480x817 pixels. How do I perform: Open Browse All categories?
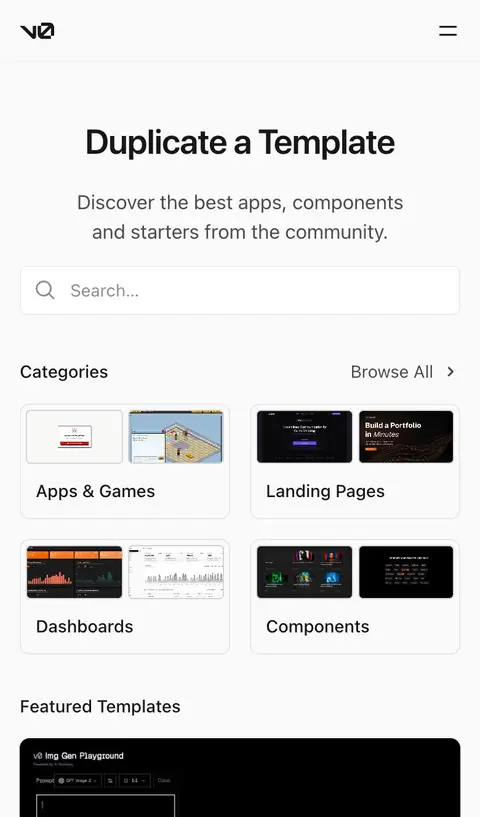pyautogui.click(x=403, y=372)
